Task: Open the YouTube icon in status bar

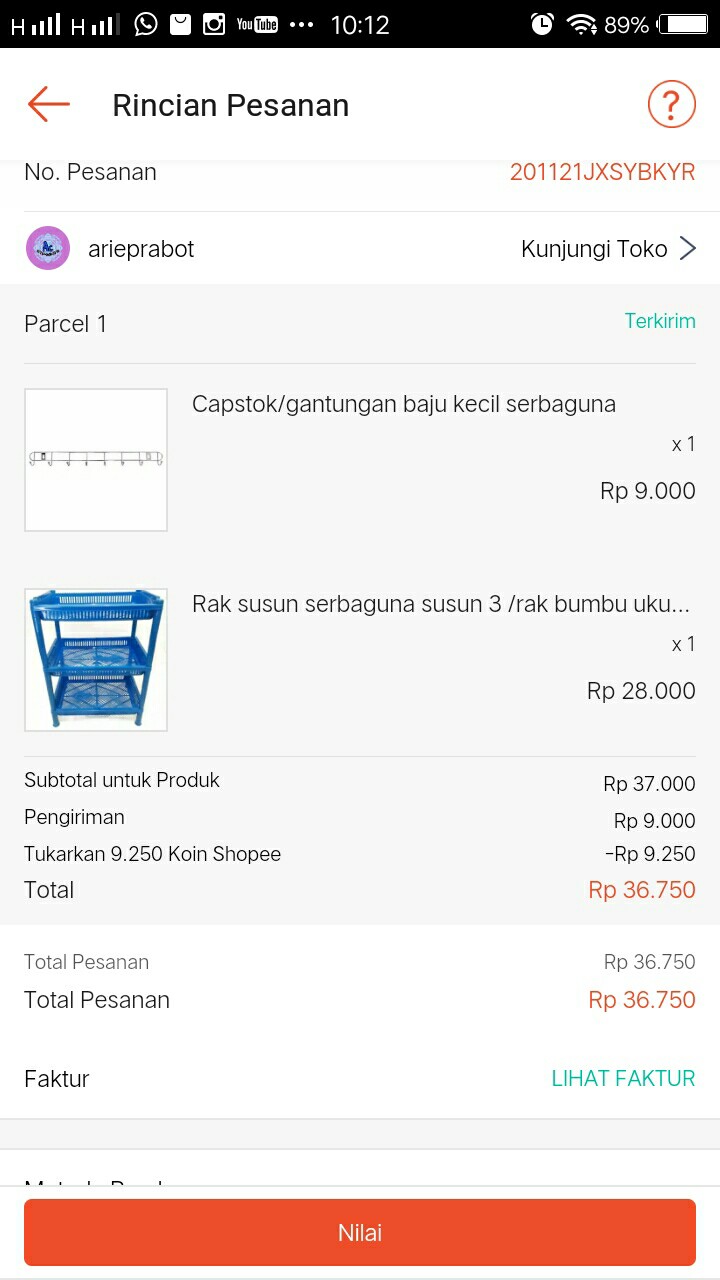Action: point(256,24)
